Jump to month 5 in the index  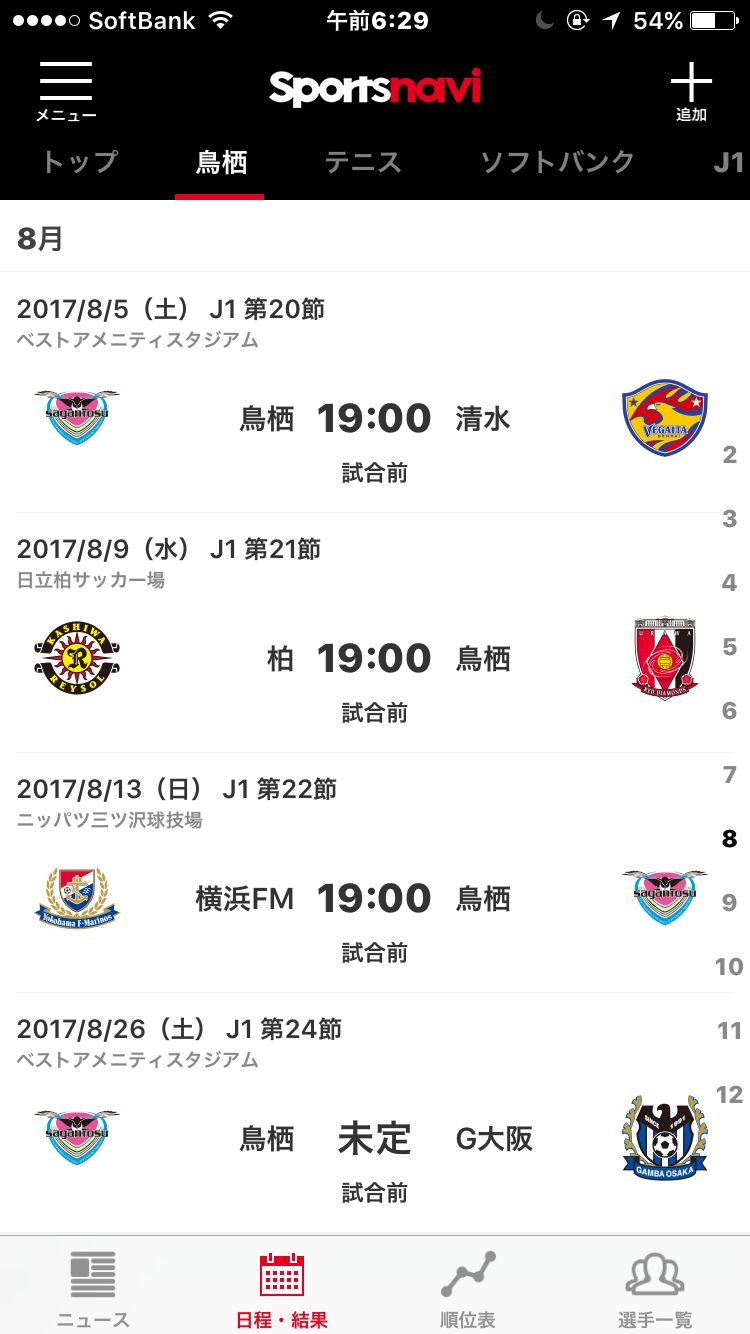[730, 647]
